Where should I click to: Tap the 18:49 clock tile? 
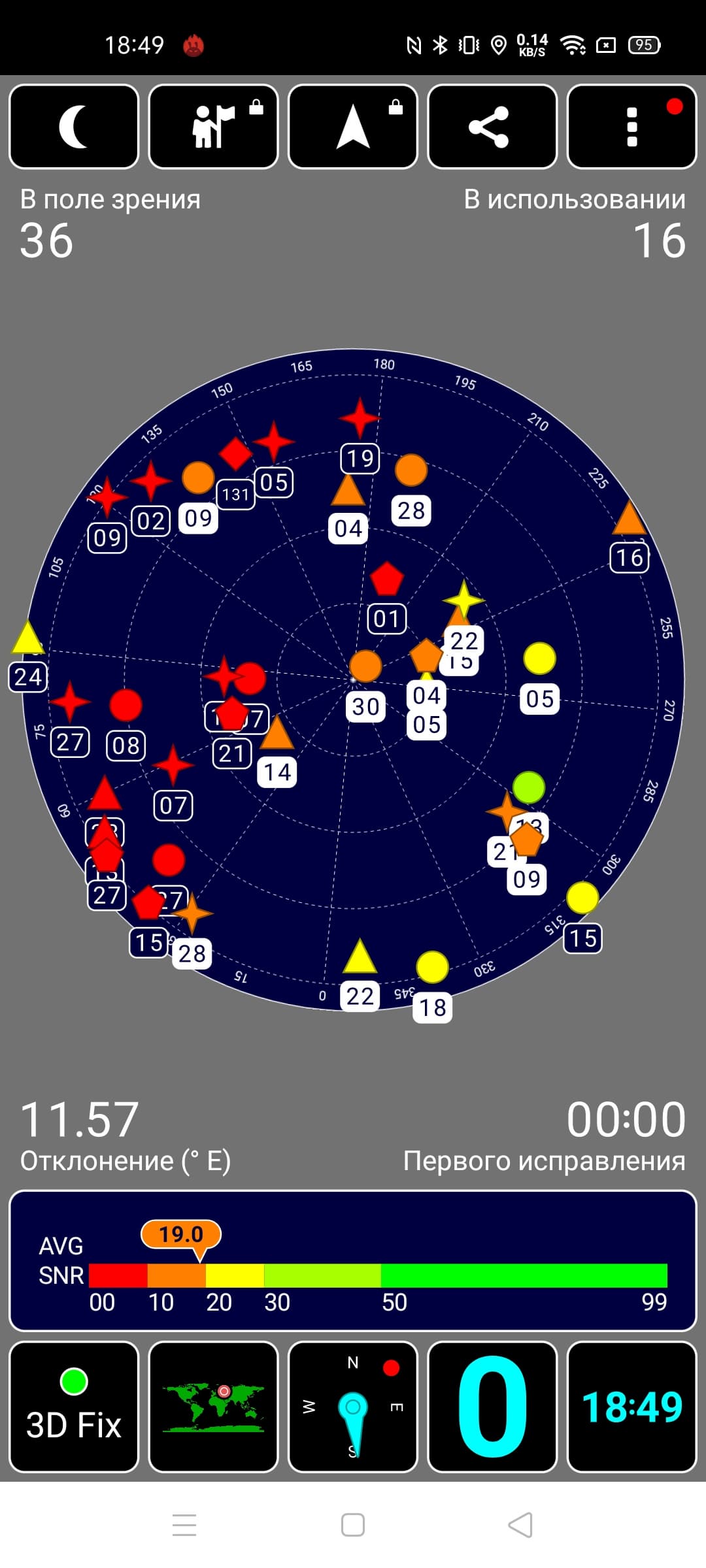point(631,1407)
